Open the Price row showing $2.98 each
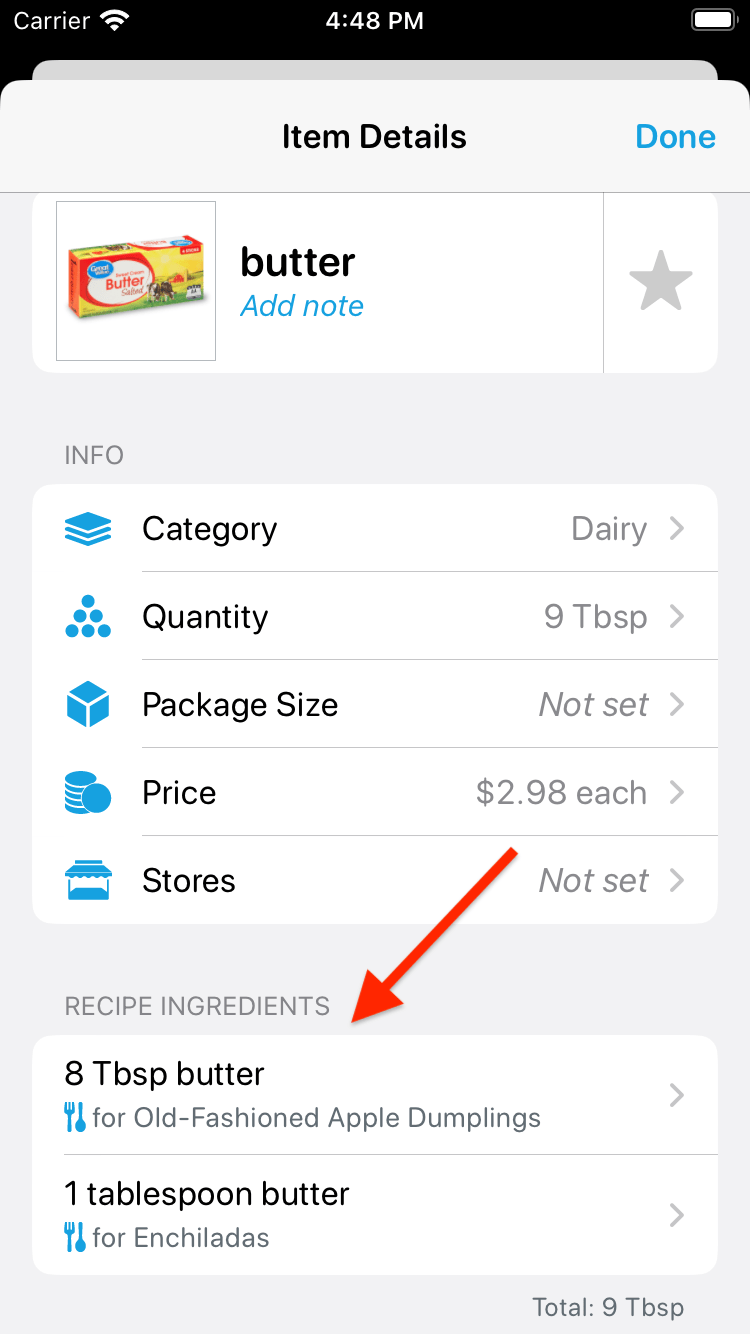 pos(375,793)
